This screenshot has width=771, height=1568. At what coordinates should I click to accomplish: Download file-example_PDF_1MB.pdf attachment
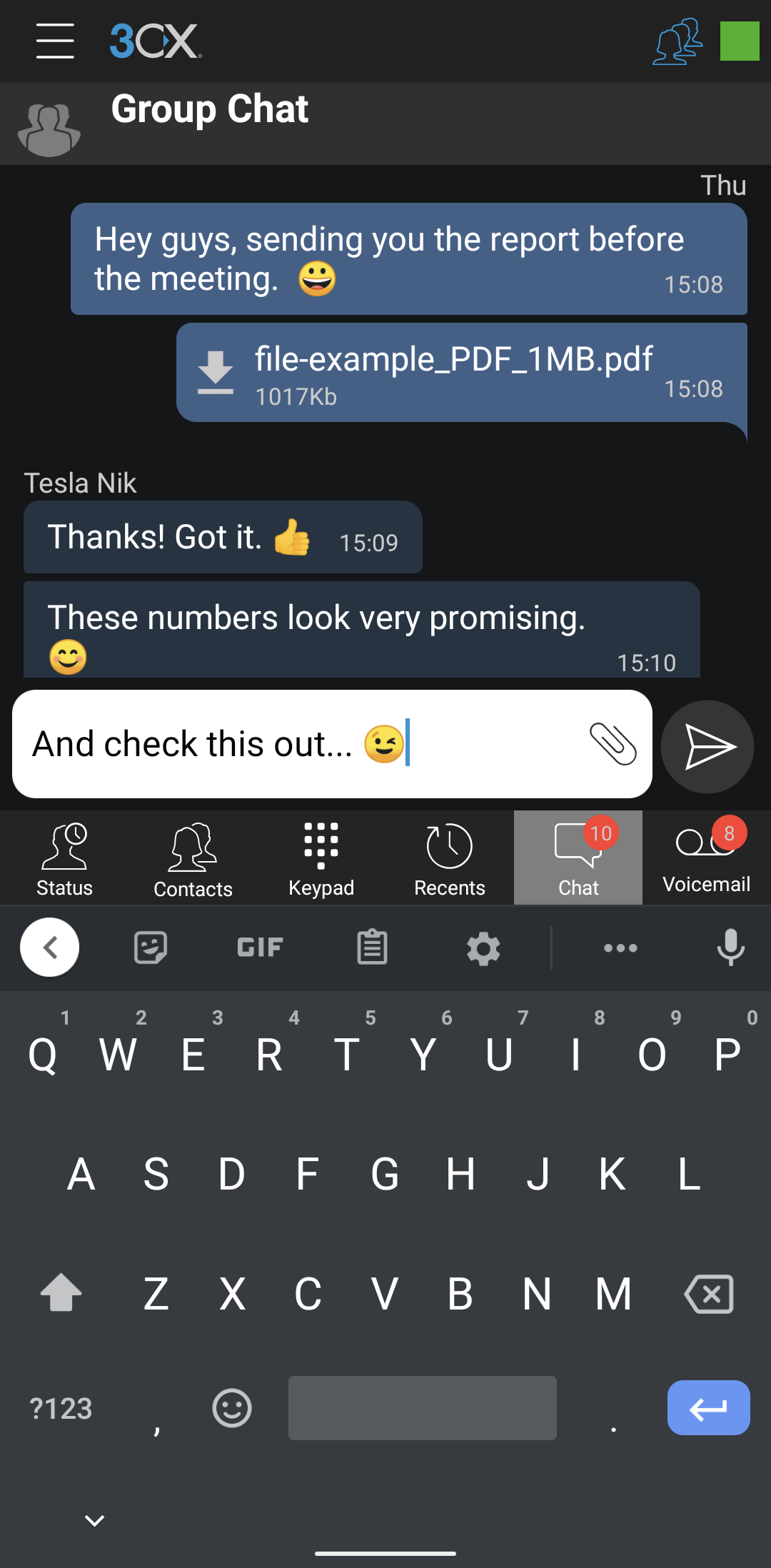click(215, 373)
